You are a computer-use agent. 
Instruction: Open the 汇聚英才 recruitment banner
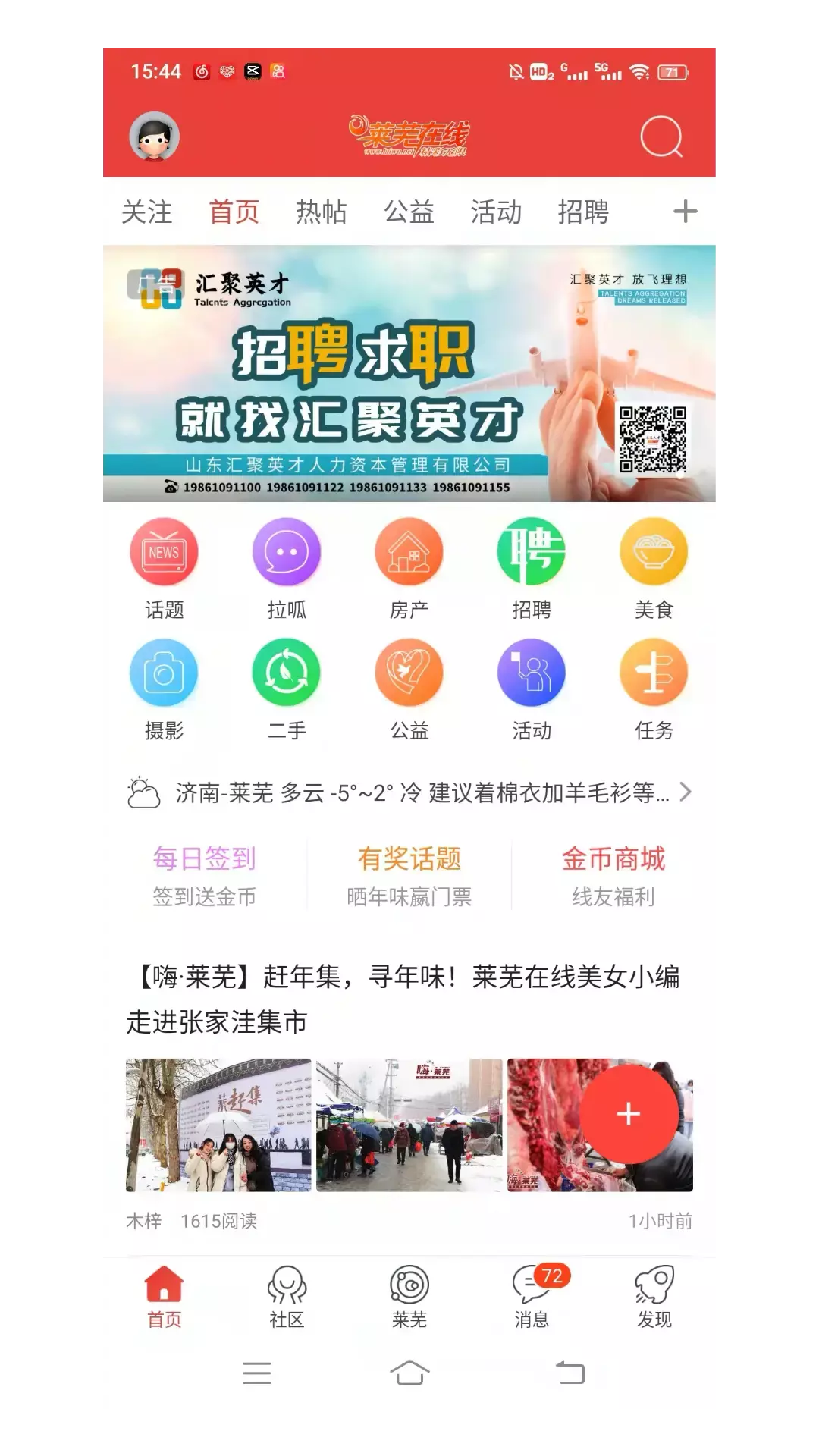(409, 373)
